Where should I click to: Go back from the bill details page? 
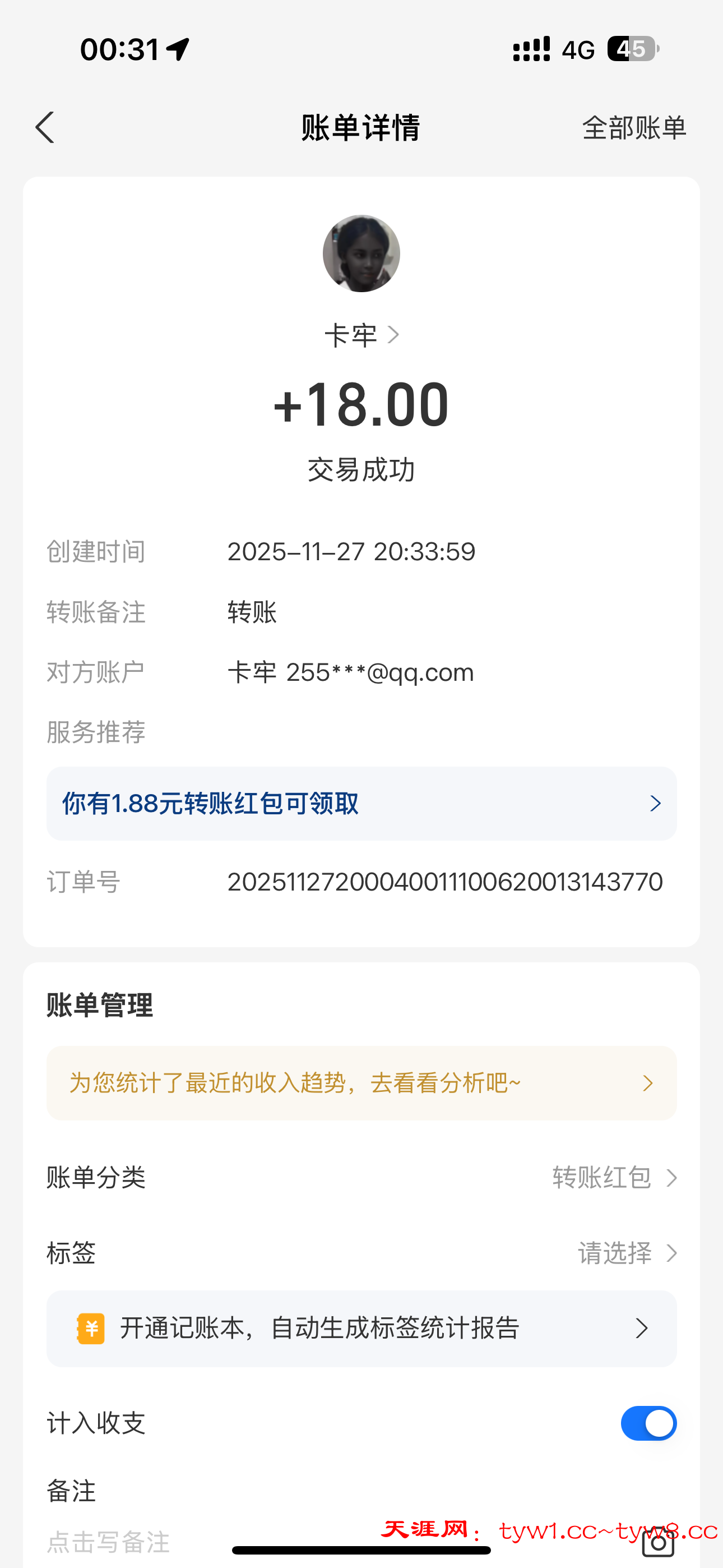click(45, 128)
